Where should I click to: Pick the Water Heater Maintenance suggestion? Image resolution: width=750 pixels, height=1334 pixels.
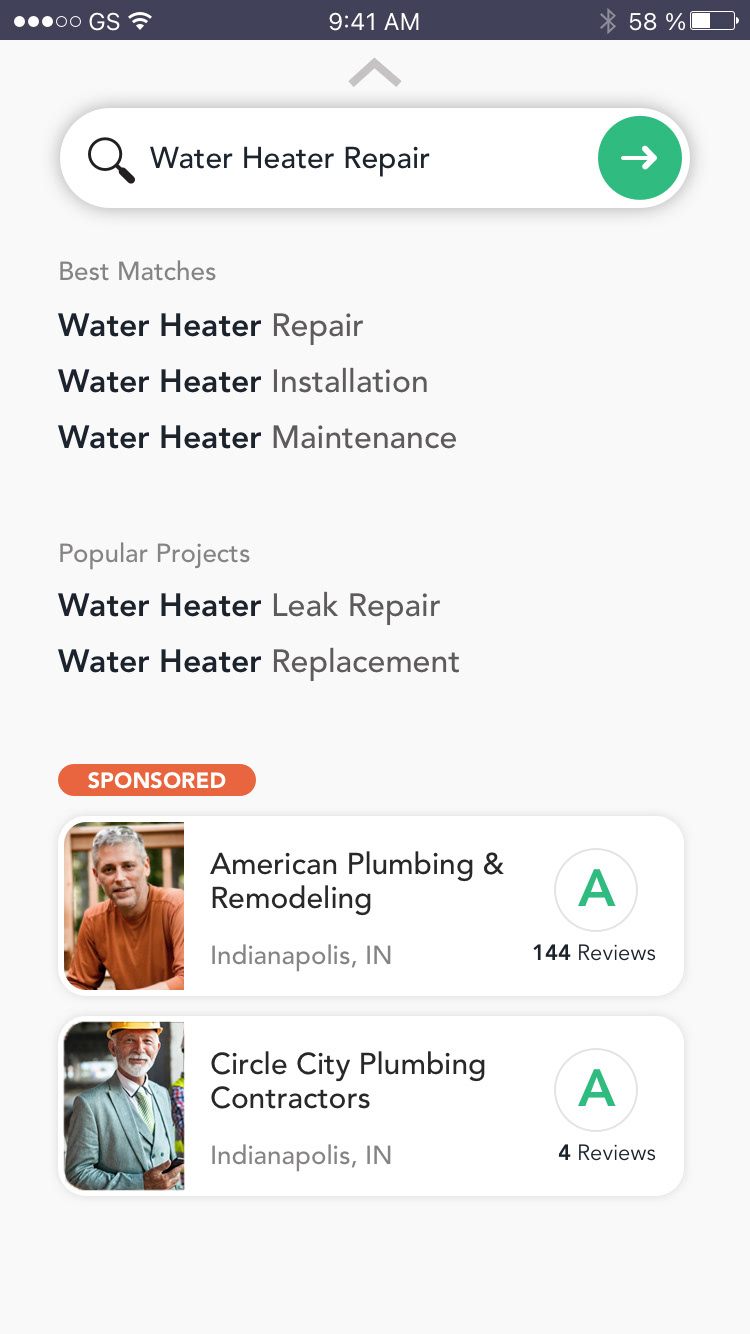tap(257, 438)
